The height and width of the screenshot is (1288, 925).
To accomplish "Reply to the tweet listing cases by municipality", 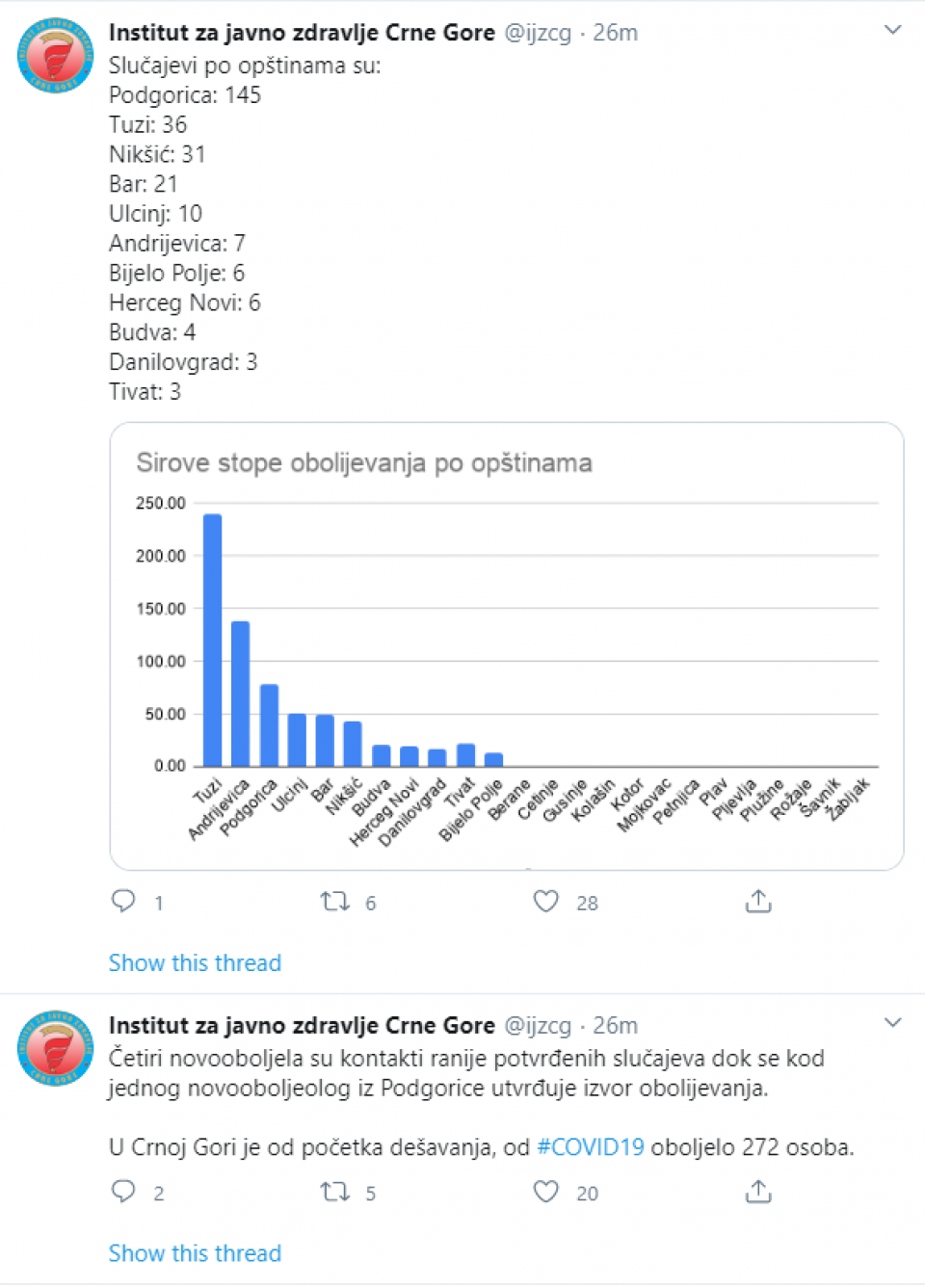I will tap(124, 902).
